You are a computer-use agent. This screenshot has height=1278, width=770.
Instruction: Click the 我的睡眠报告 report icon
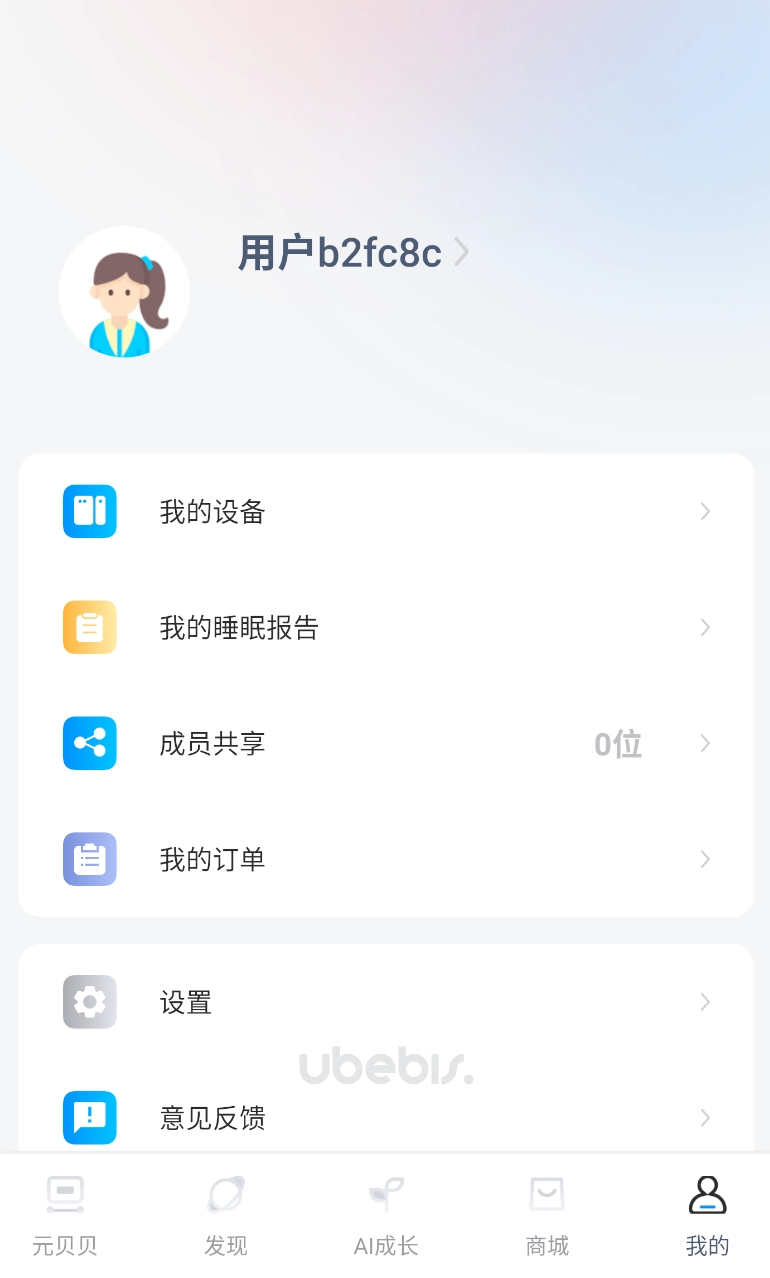[x=89, y=627]
